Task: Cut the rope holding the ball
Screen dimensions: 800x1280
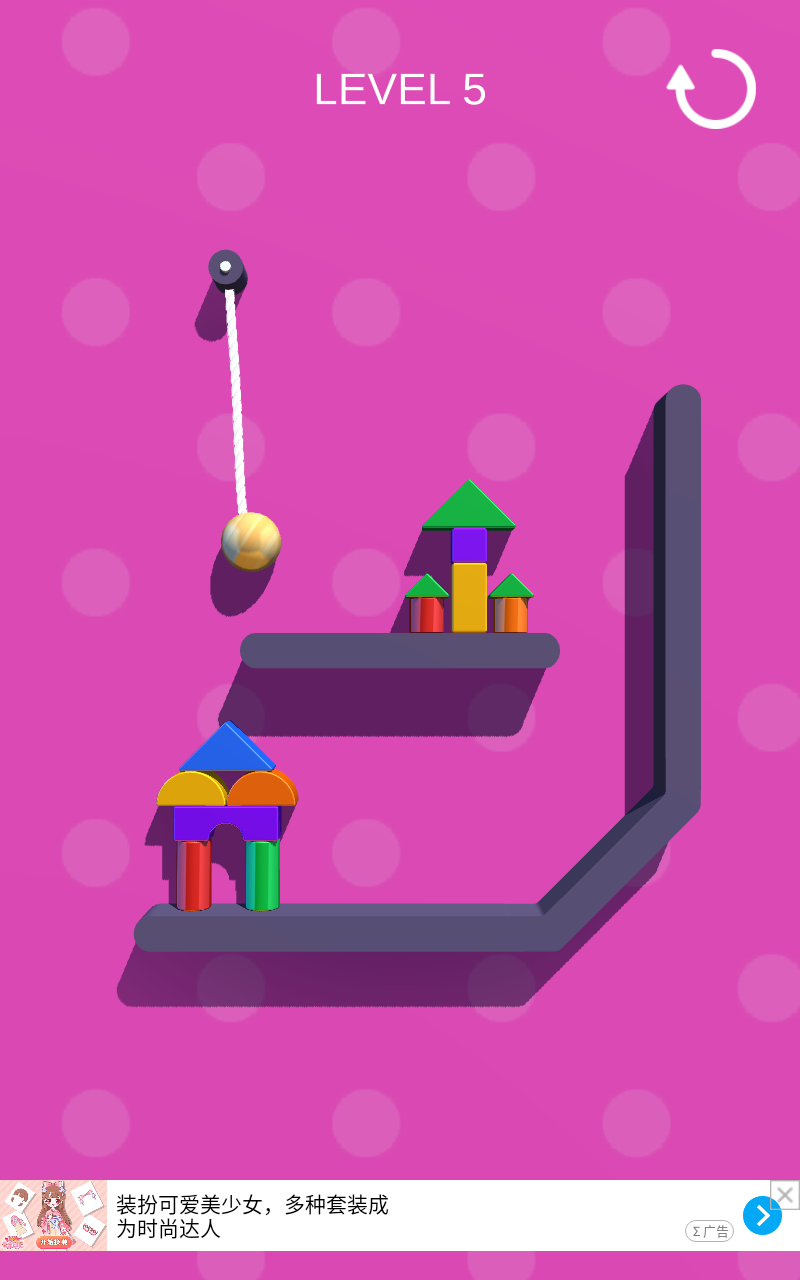Action: [x=236, y=400]
